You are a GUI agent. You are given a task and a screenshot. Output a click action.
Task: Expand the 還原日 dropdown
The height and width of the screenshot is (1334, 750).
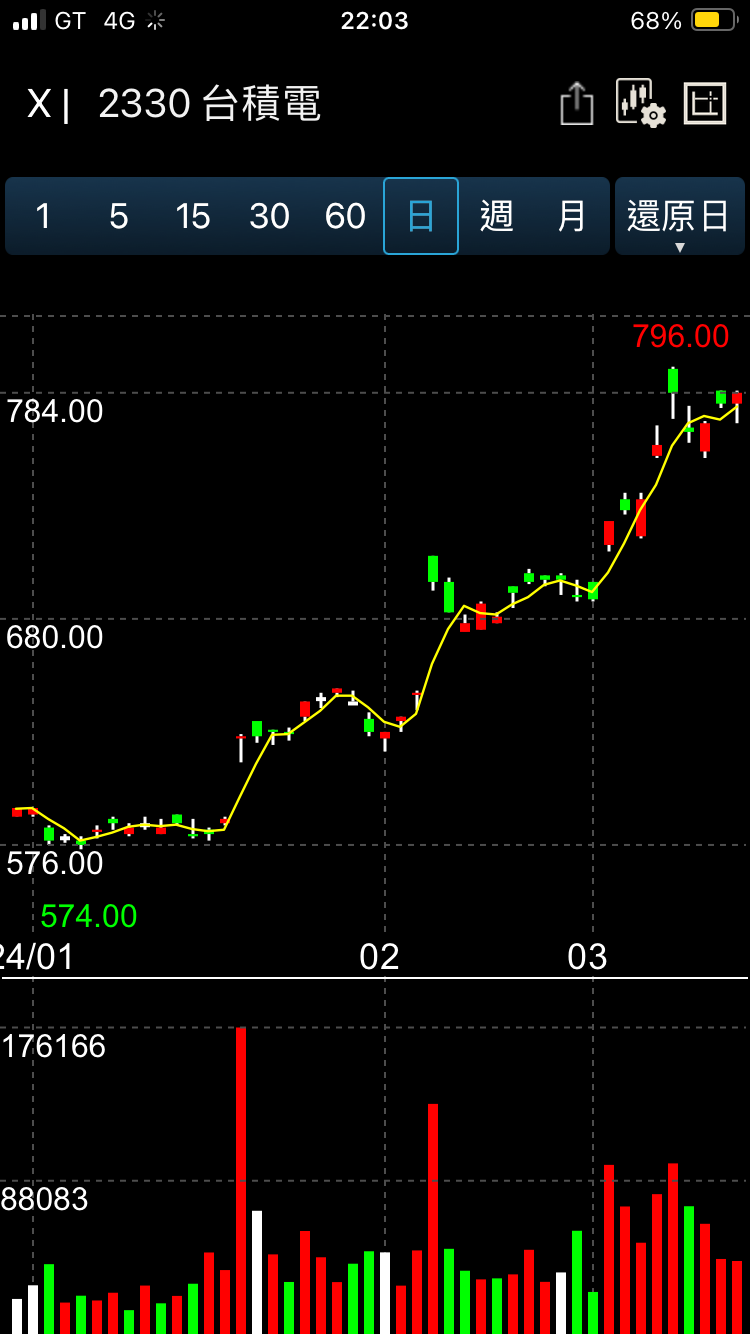coord(679,217)
